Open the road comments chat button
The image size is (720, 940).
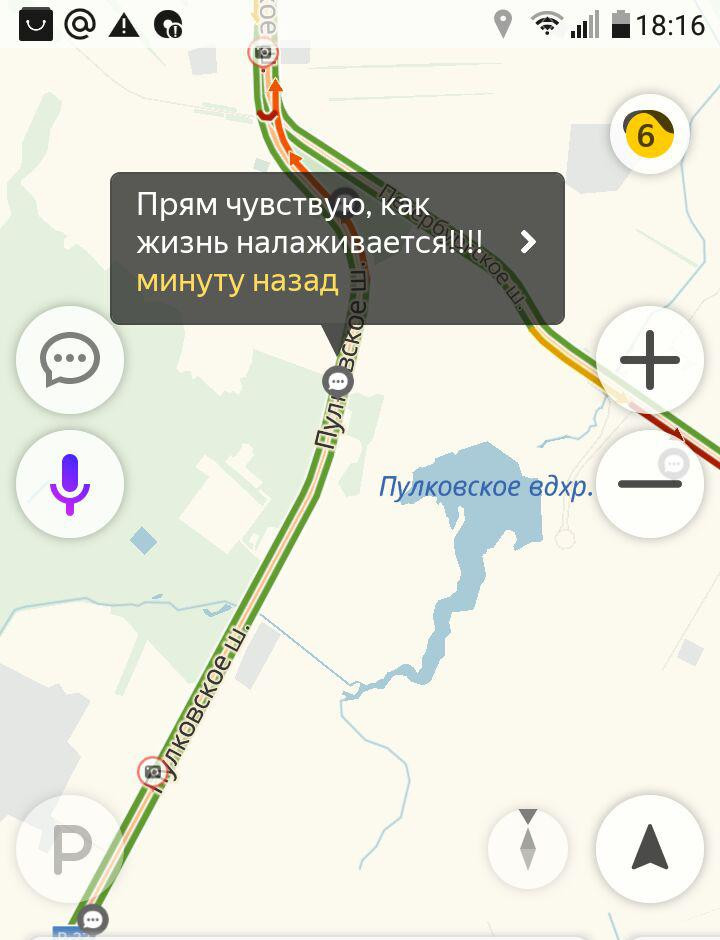(x=70, y=359)
